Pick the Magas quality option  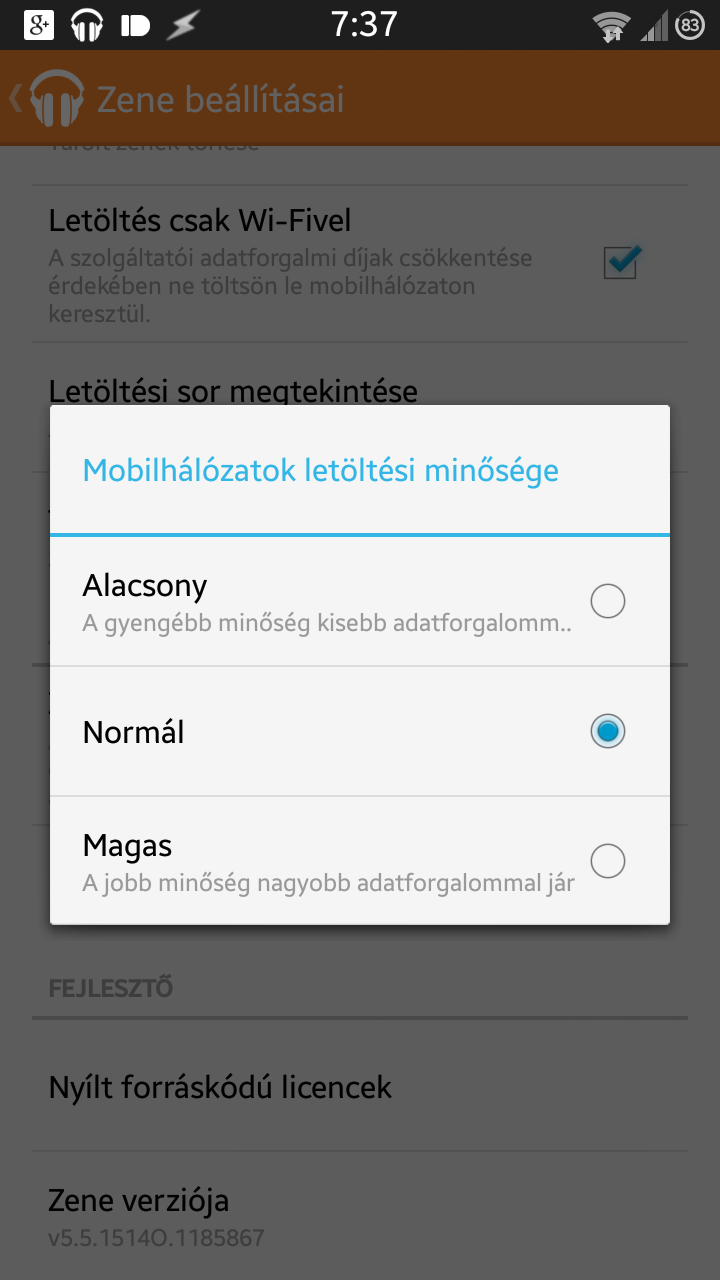360,861
